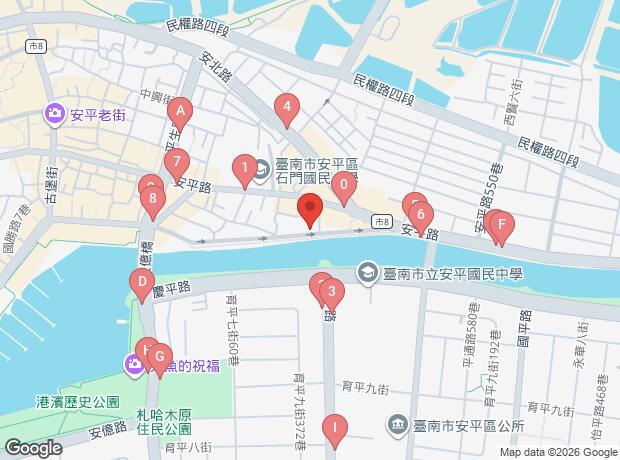The height and width of the screenshot is (460, 620).
Task: Open the 安平老街 place icon
Action: [x=56, y=114]
